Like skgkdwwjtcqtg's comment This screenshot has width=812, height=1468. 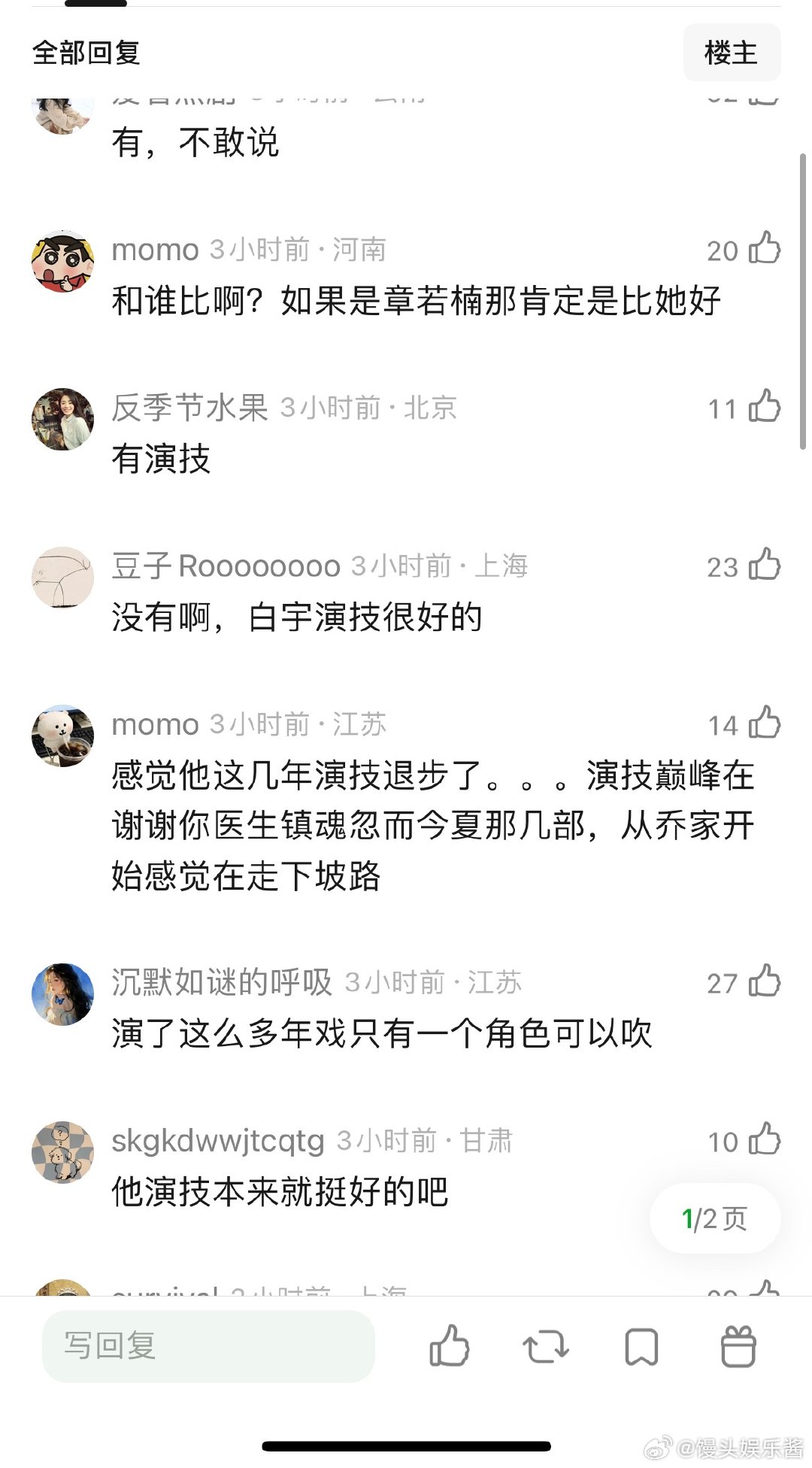pos(766,1141)
